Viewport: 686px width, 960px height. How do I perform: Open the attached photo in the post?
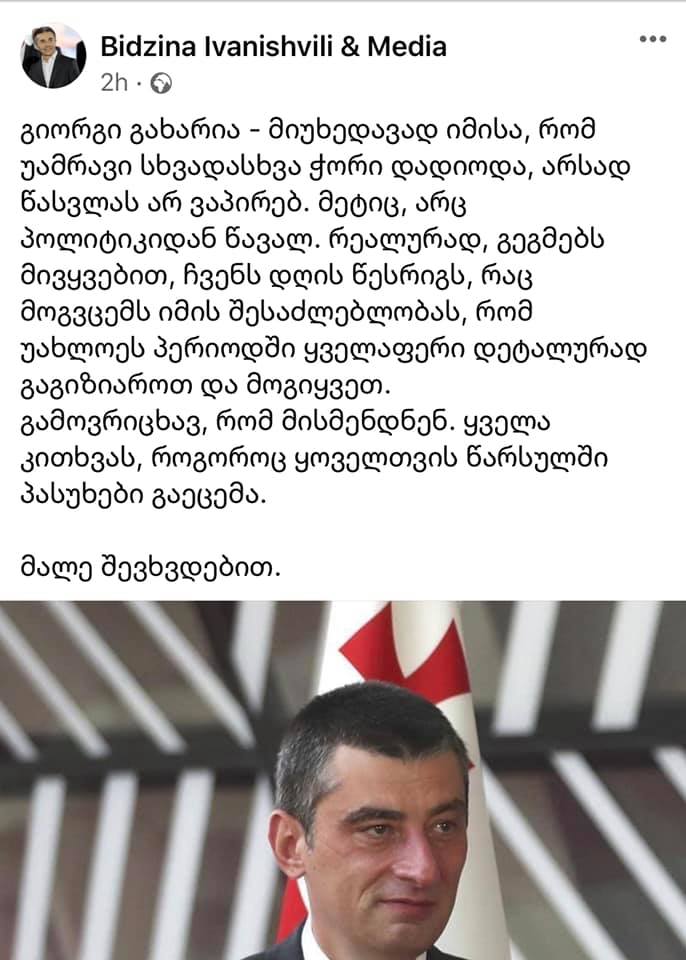(x=343, y=780)
